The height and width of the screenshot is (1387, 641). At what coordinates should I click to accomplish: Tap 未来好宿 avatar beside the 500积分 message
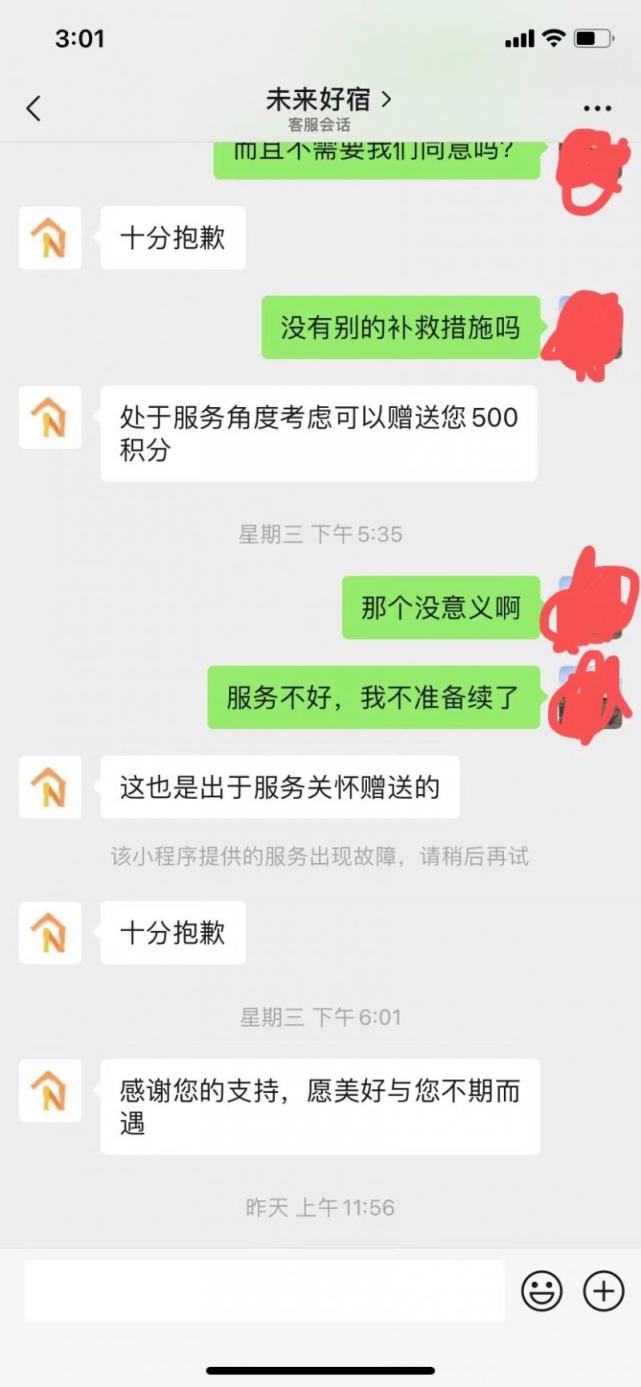click(x=50, y=417)
